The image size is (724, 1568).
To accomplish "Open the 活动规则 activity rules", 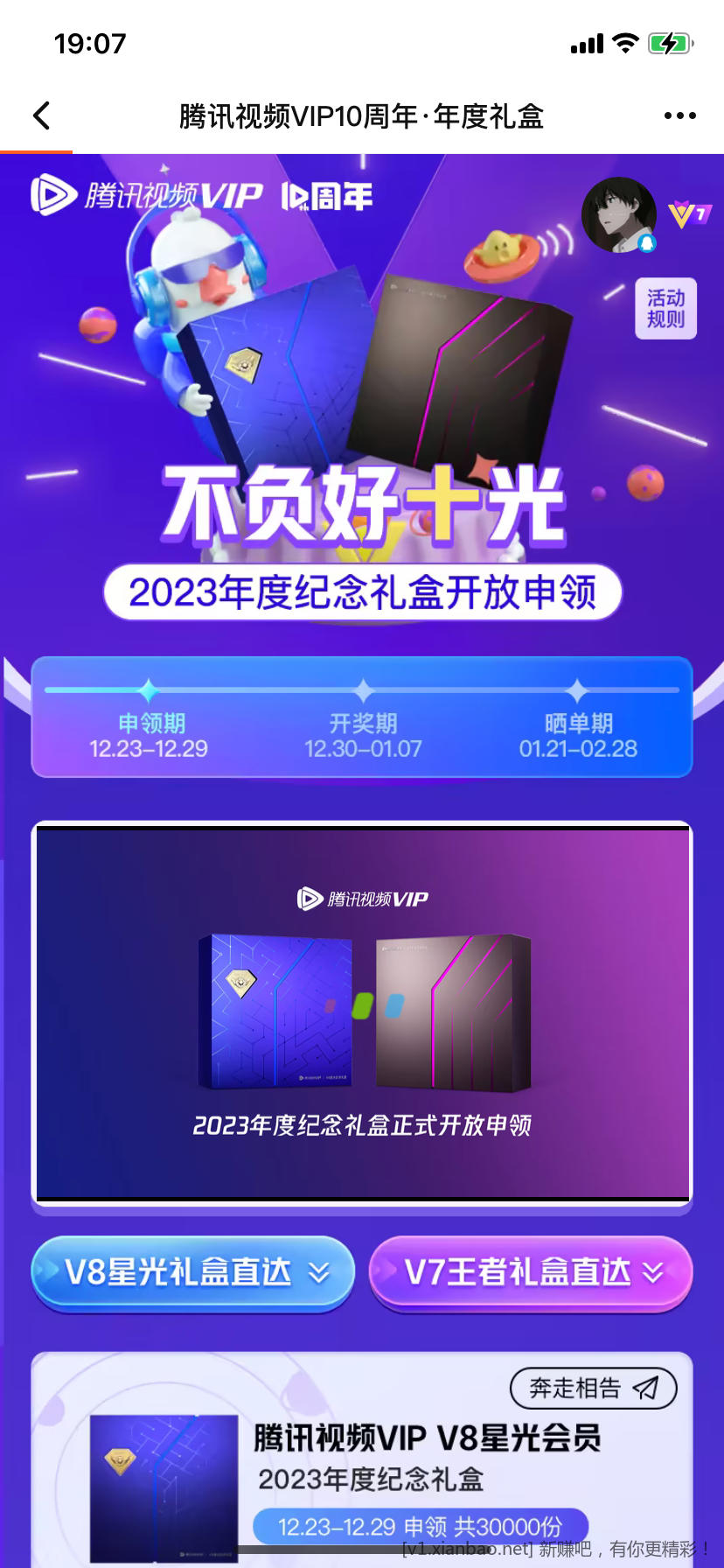I will coord(665,308).
